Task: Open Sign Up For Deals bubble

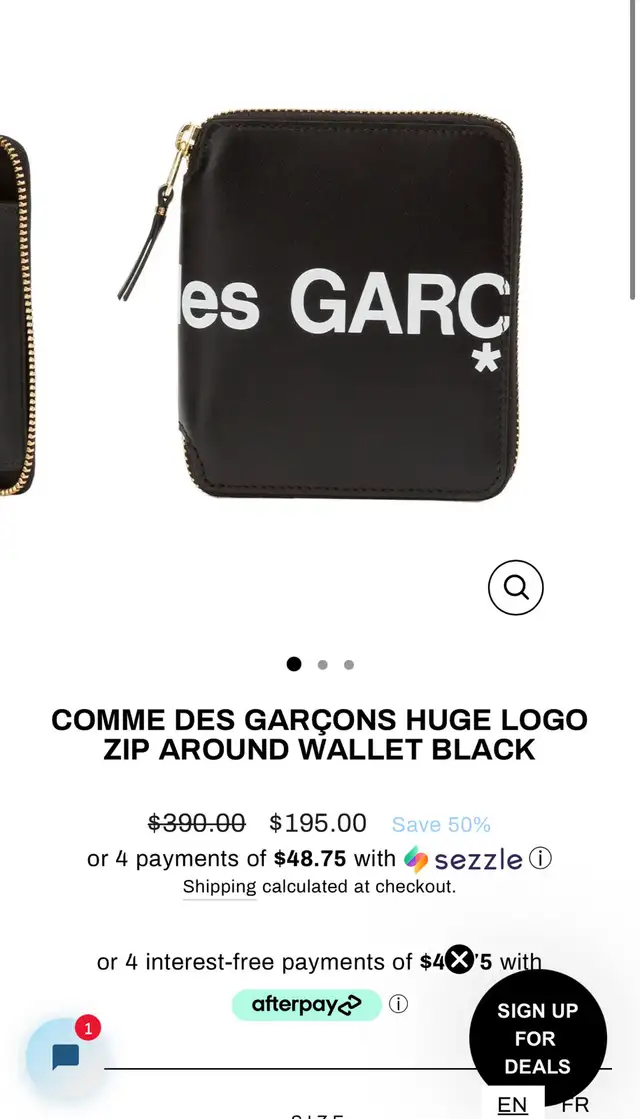Action: (x=537, y=1038)
